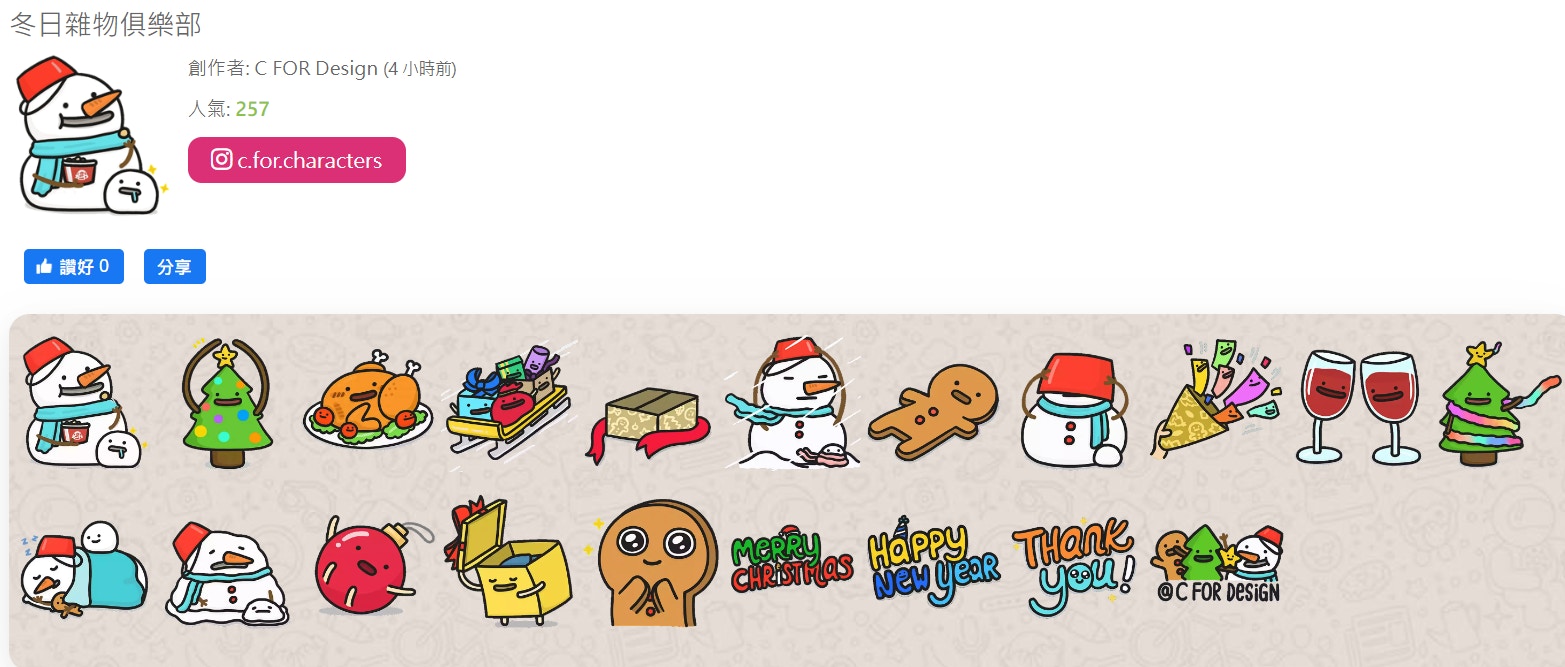This screenshot has height=667, width=1565.
Task: Open the melting snowman sticker
Action: coord(226,572)
